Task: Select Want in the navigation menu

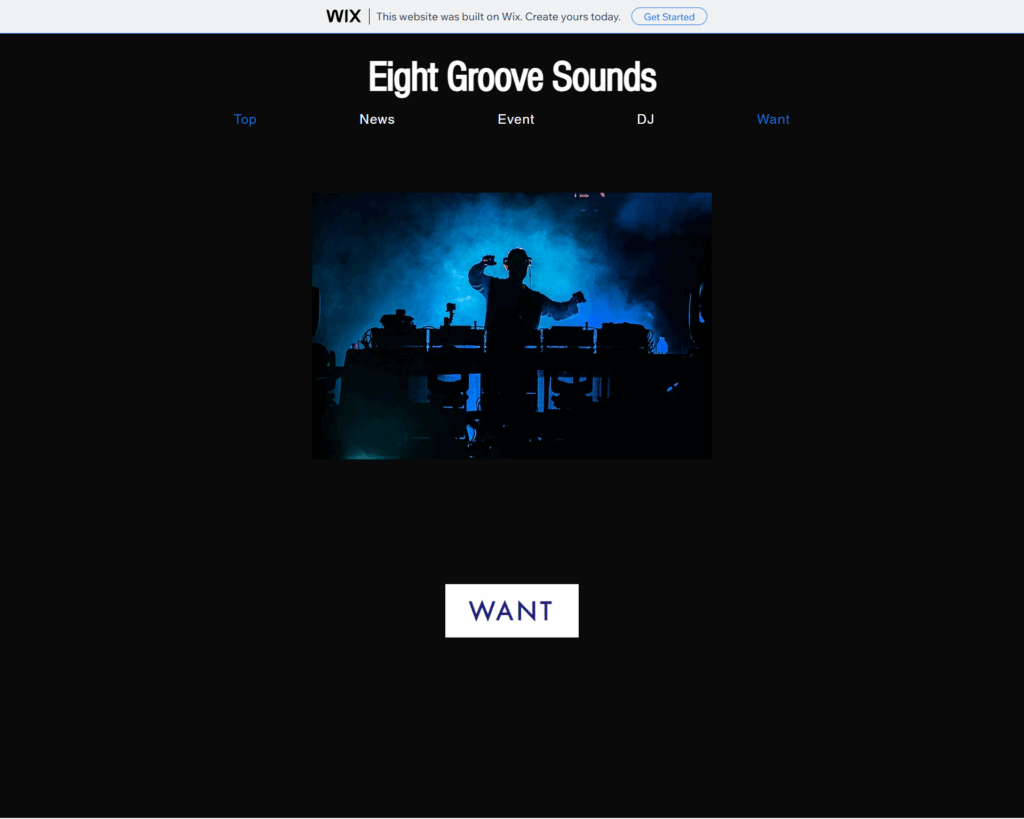Action: pyautogui.click(x=773, y=119)
